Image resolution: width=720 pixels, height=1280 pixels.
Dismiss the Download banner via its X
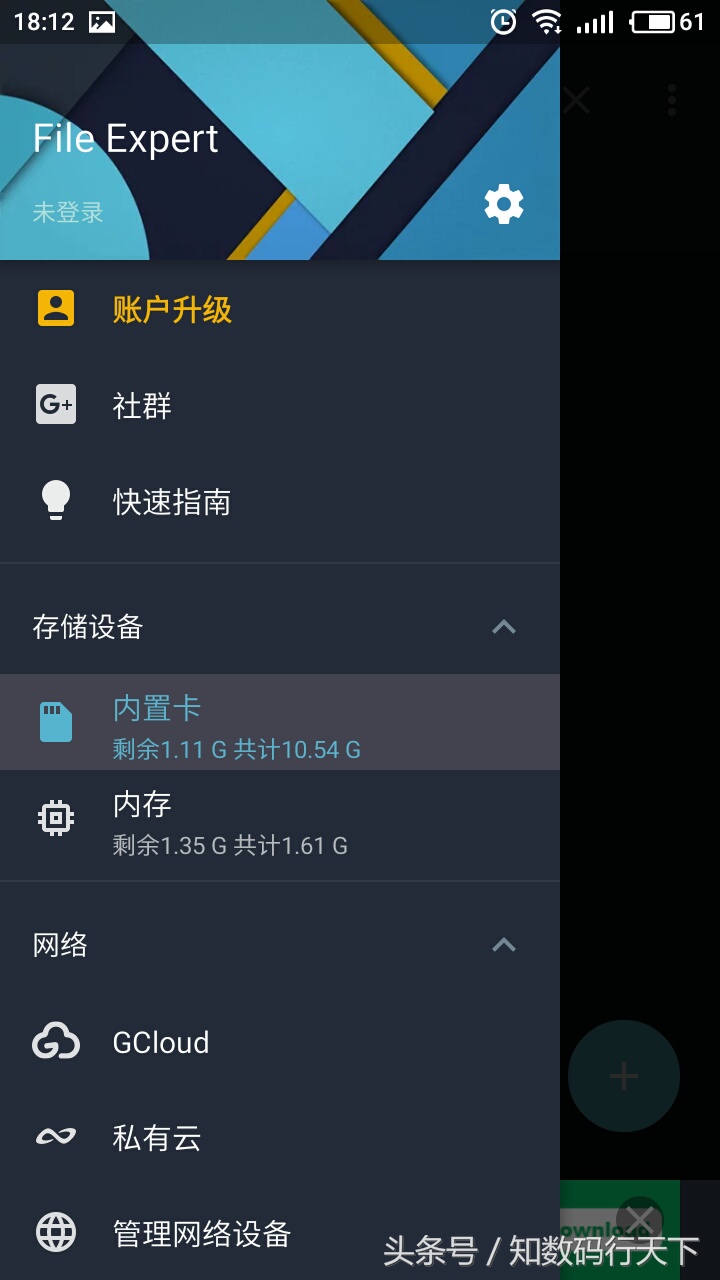coord(641,1218)
